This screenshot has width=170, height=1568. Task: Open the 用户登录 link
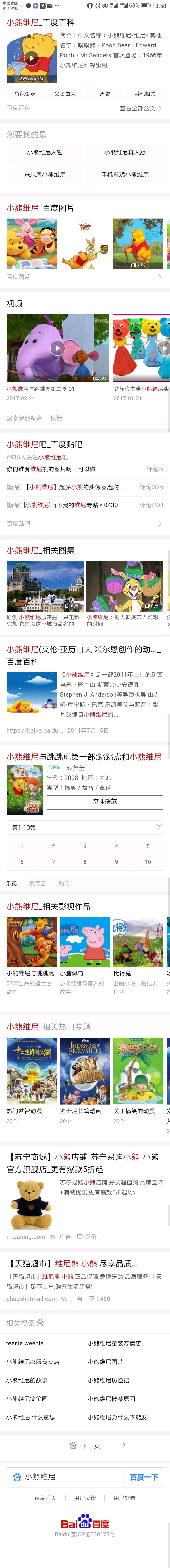click(x=124, y=1498)
